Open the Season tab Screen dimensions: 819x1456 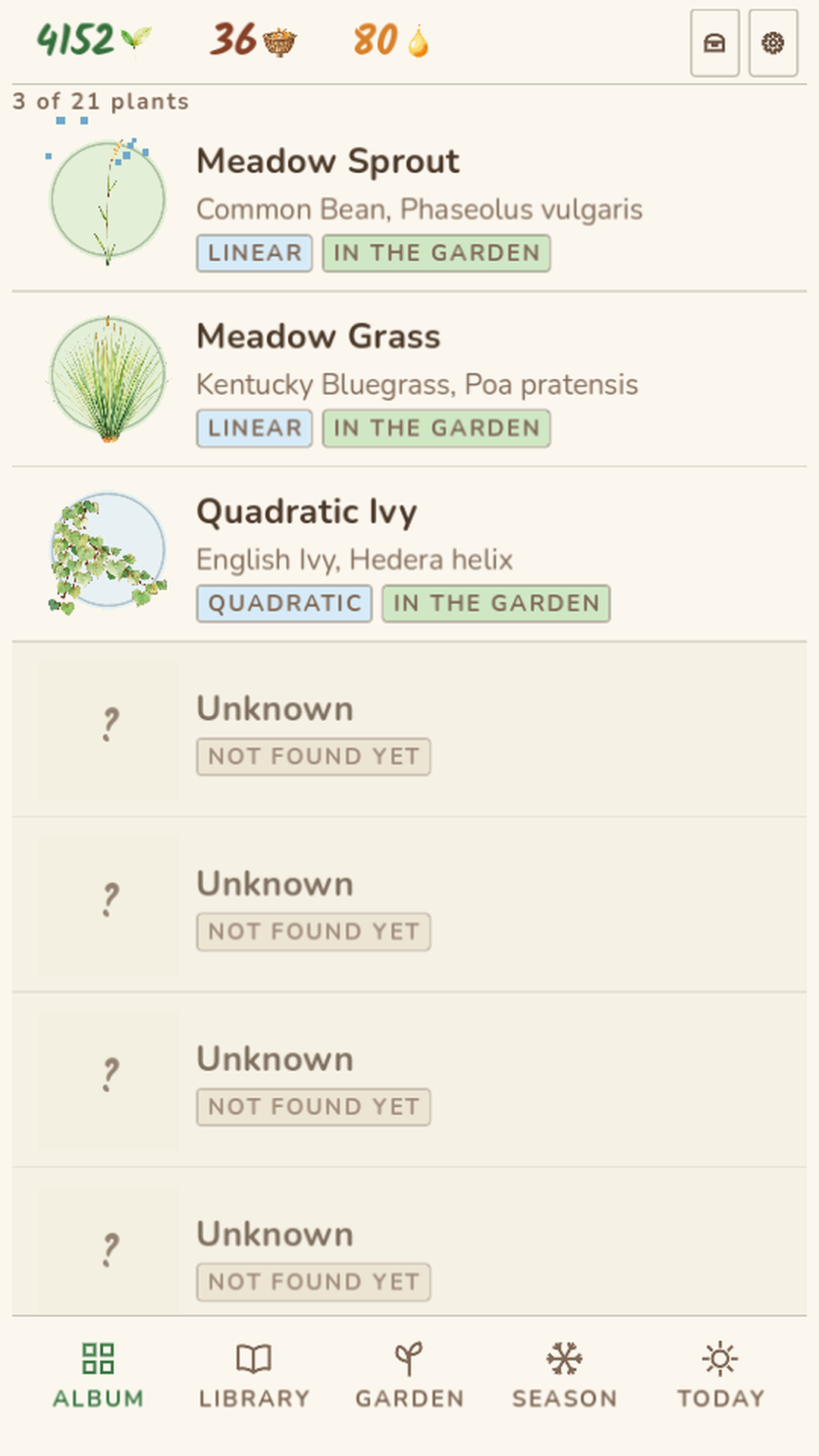click(x=565, y=1376)
